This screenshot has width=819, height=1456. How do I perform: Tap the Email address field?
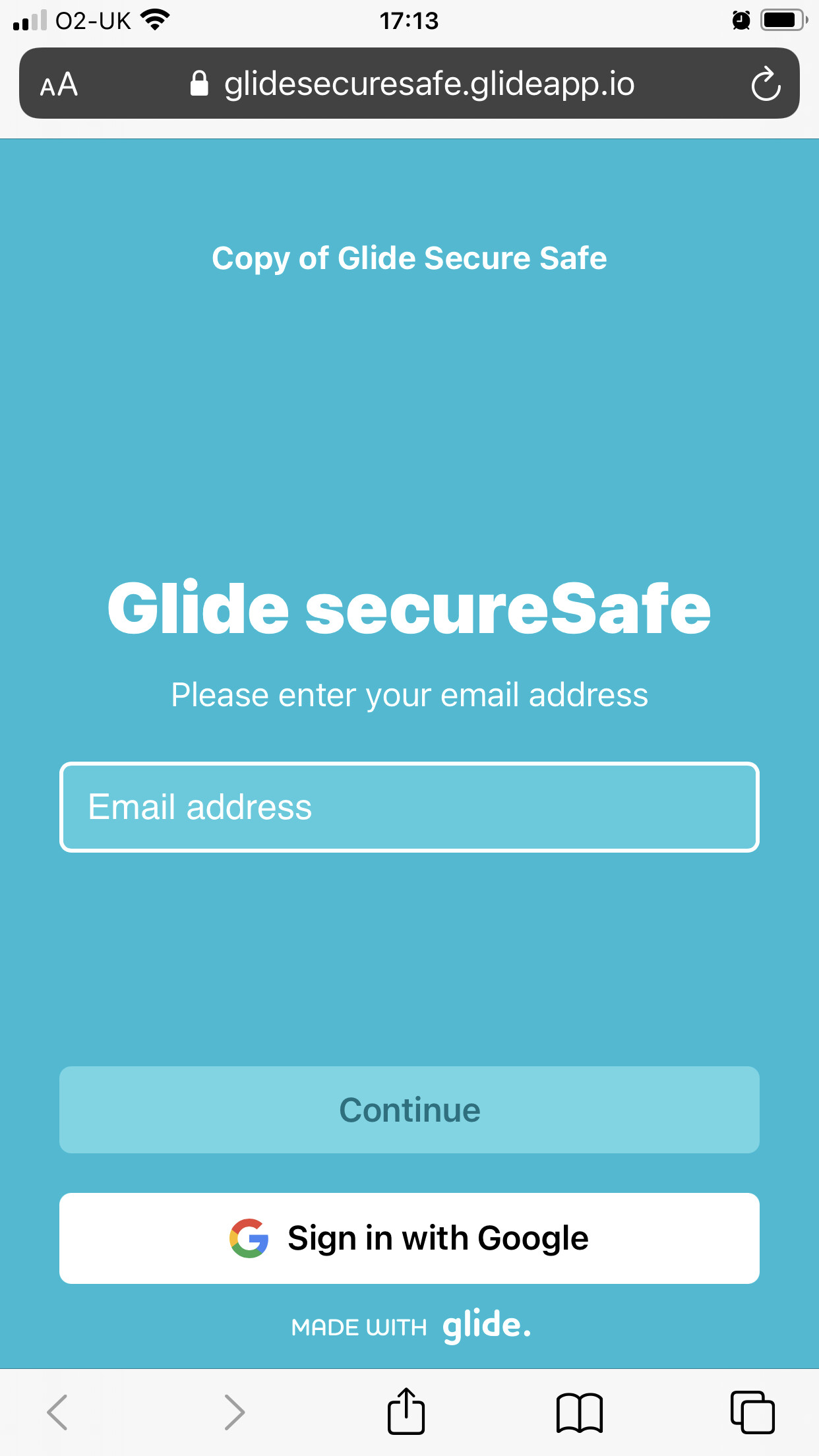click(409, 807)
